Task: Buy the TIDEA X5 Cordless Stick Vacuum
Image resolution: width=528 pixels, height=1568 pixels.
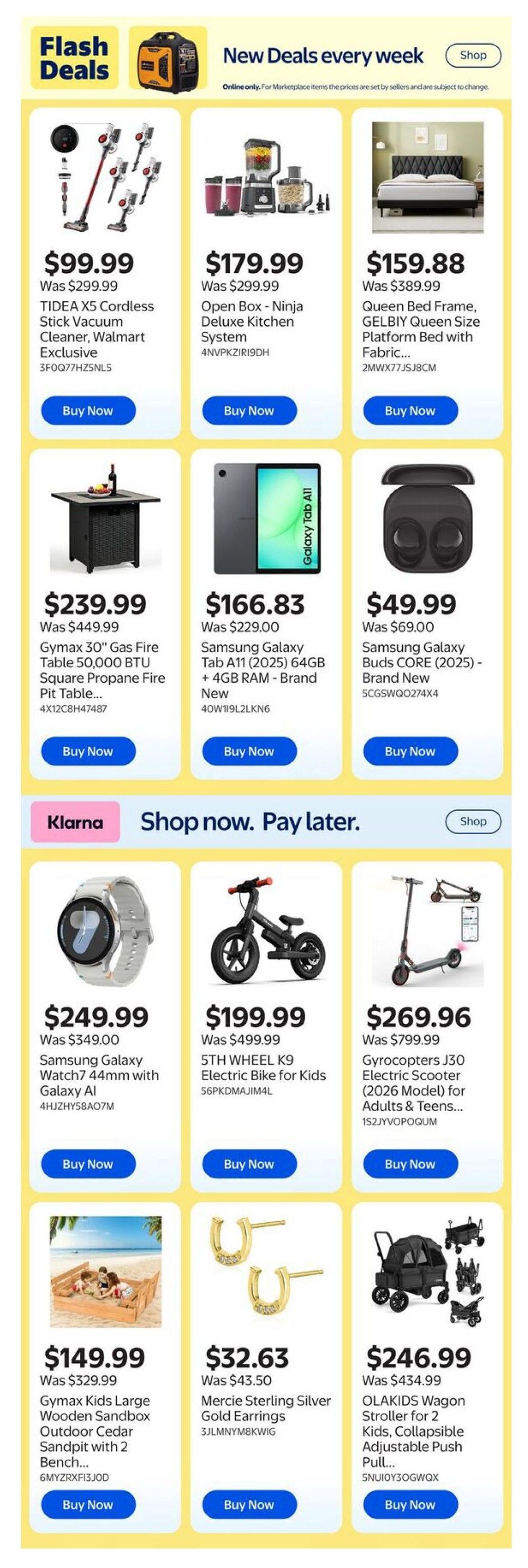Action: (x=88, y=411)
